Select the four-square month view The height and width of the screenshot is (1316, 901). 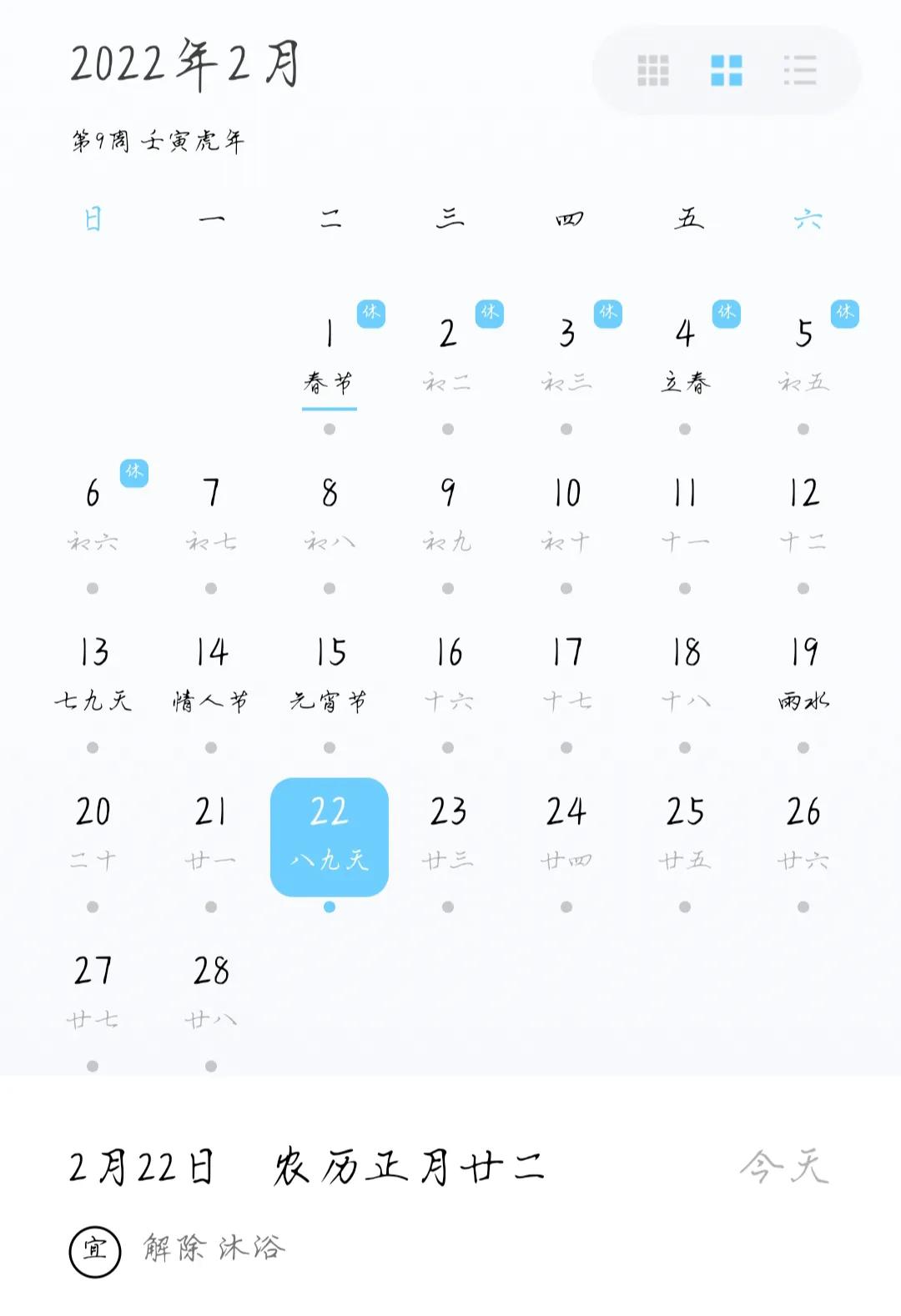click(726, 70)
